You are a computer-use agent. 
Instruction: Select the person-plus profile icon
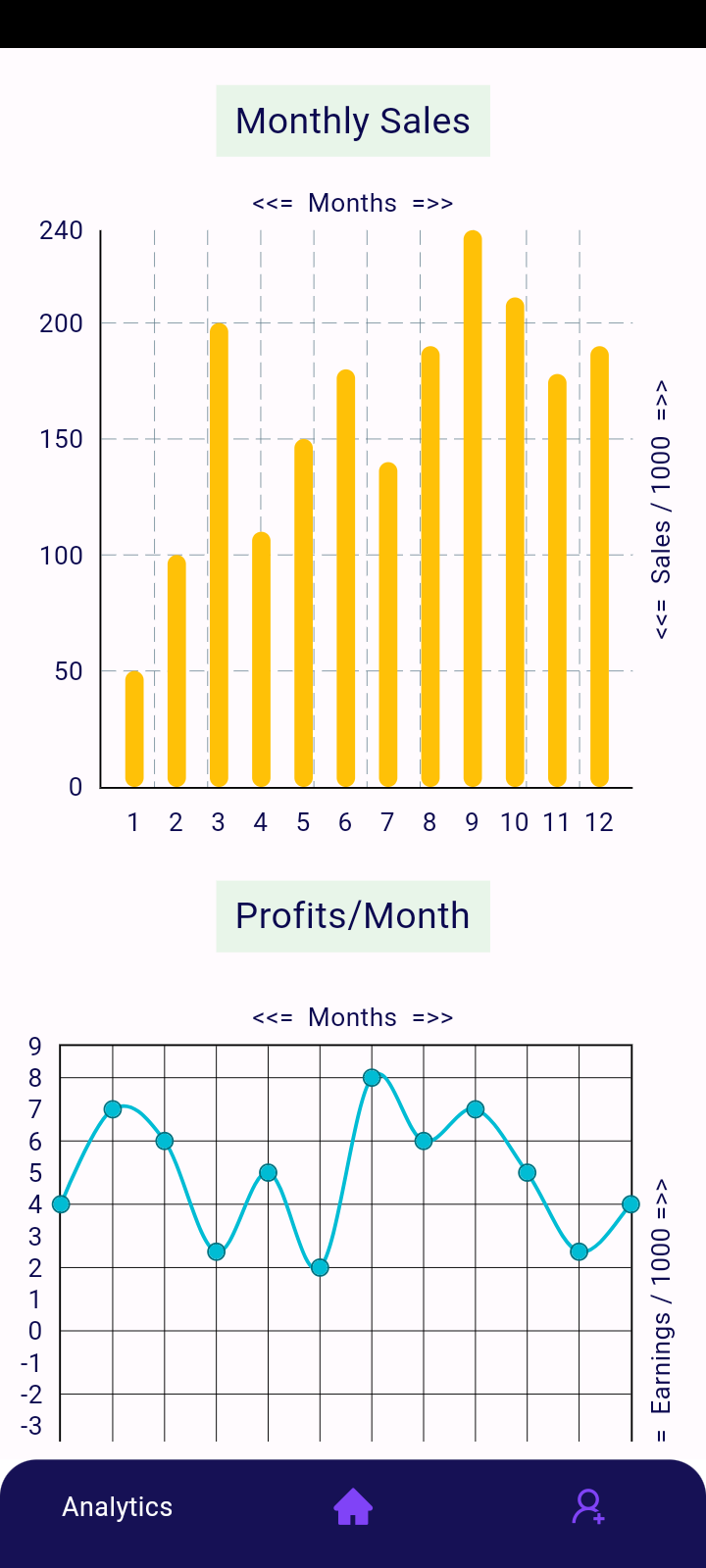588,1506
